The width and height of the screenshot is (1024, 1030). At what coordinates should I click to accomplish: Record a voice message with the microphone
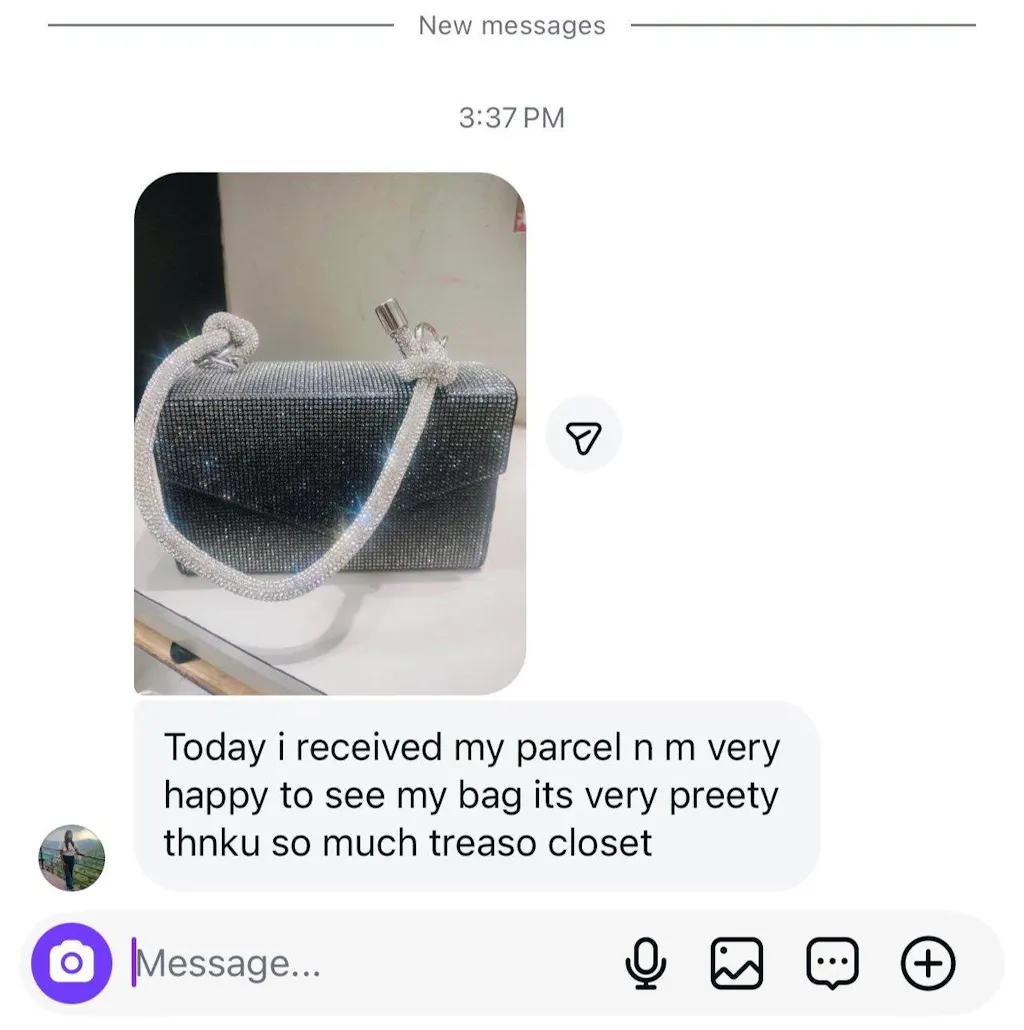(646, 964)
